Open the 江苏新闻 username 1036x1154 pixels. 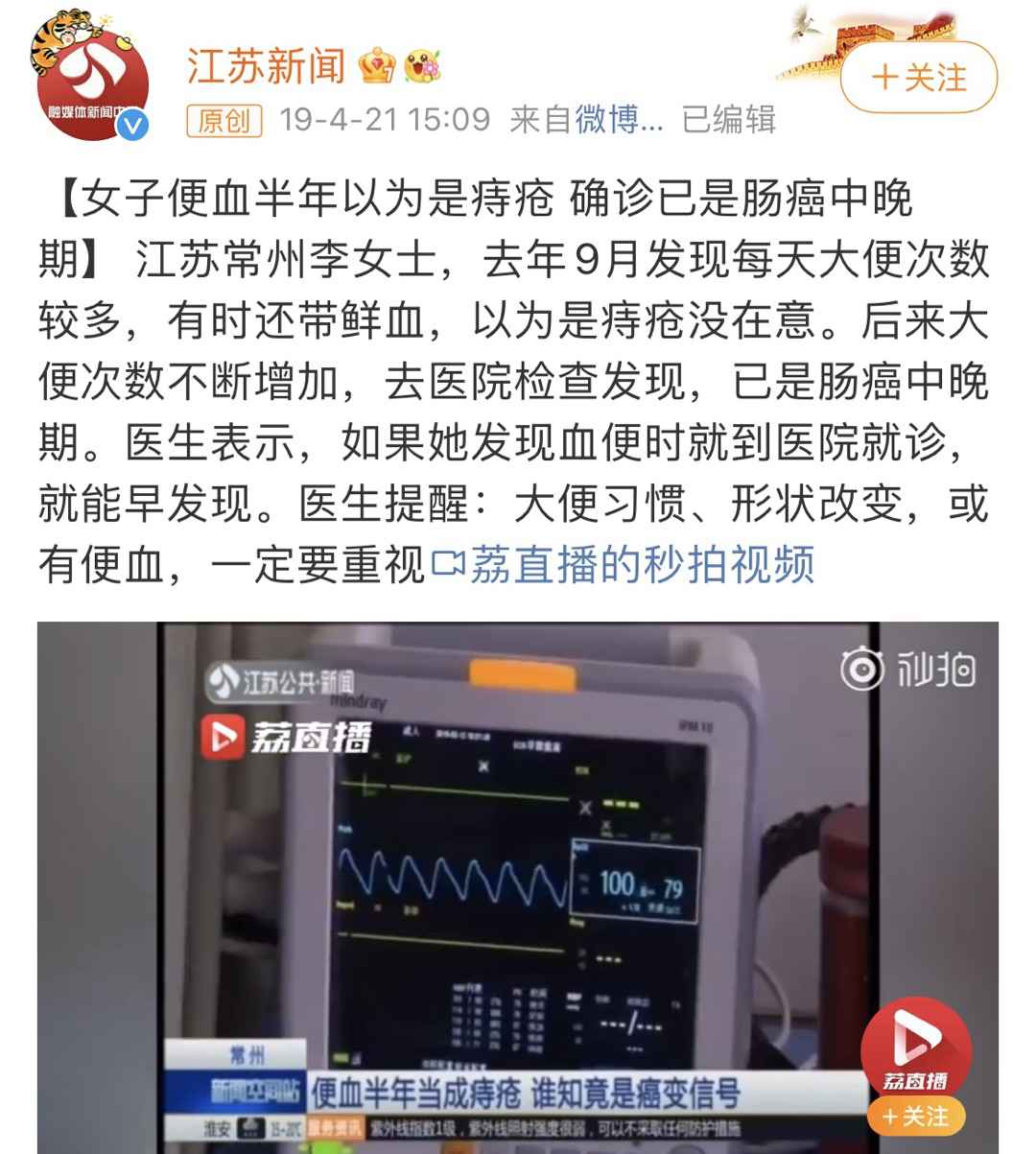pyautogui.click(x=266, y=65)
